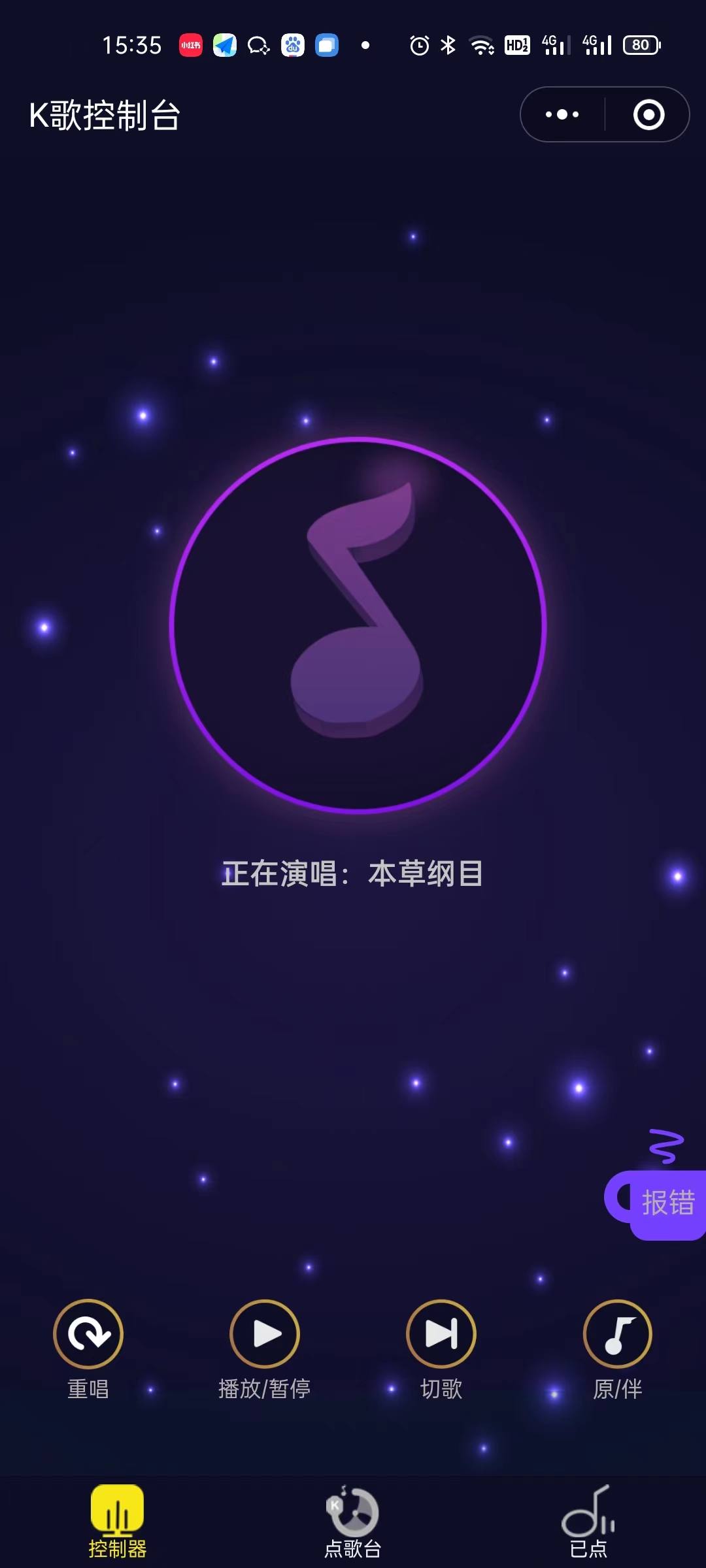The image size is (706, 1568).
Task: Switch original/accompaniment with 原/伴
Action: [x=618, y=1334]
